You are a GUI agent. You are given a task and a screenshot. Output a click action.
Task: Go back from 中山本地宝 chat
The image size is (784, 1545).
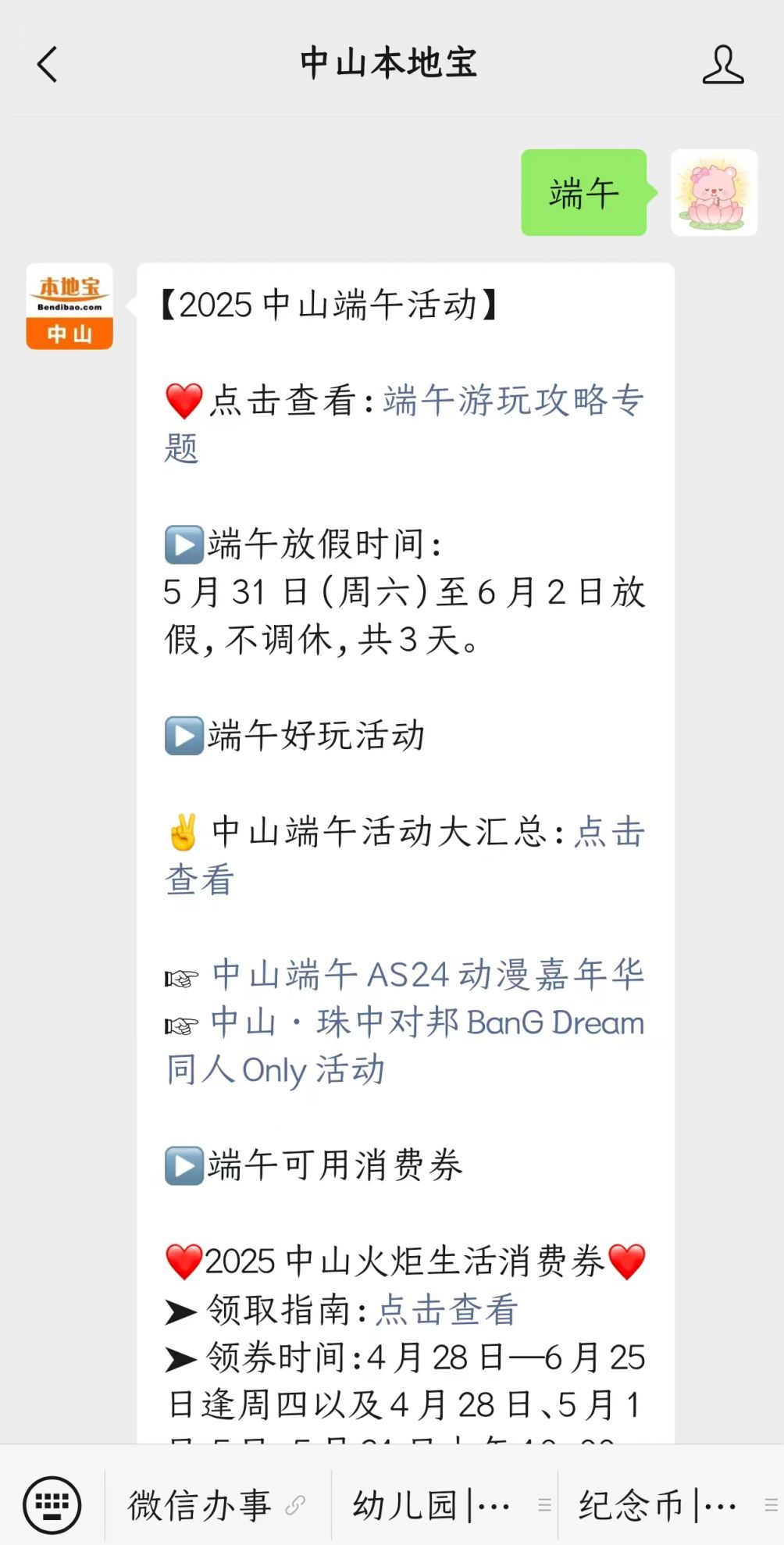(48, 64)
